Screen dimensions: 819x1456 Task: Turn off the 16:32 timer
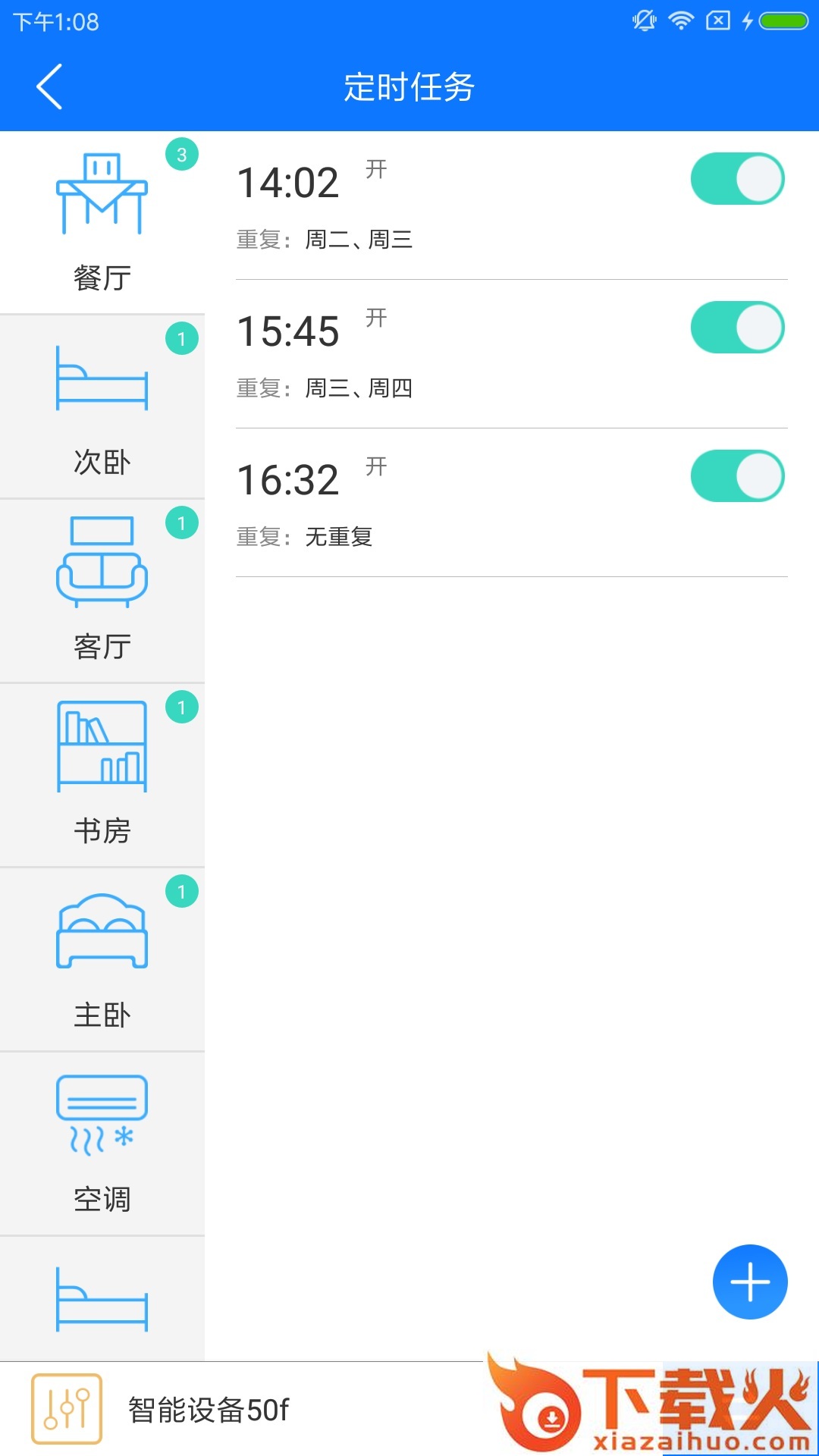coord(738,476)
